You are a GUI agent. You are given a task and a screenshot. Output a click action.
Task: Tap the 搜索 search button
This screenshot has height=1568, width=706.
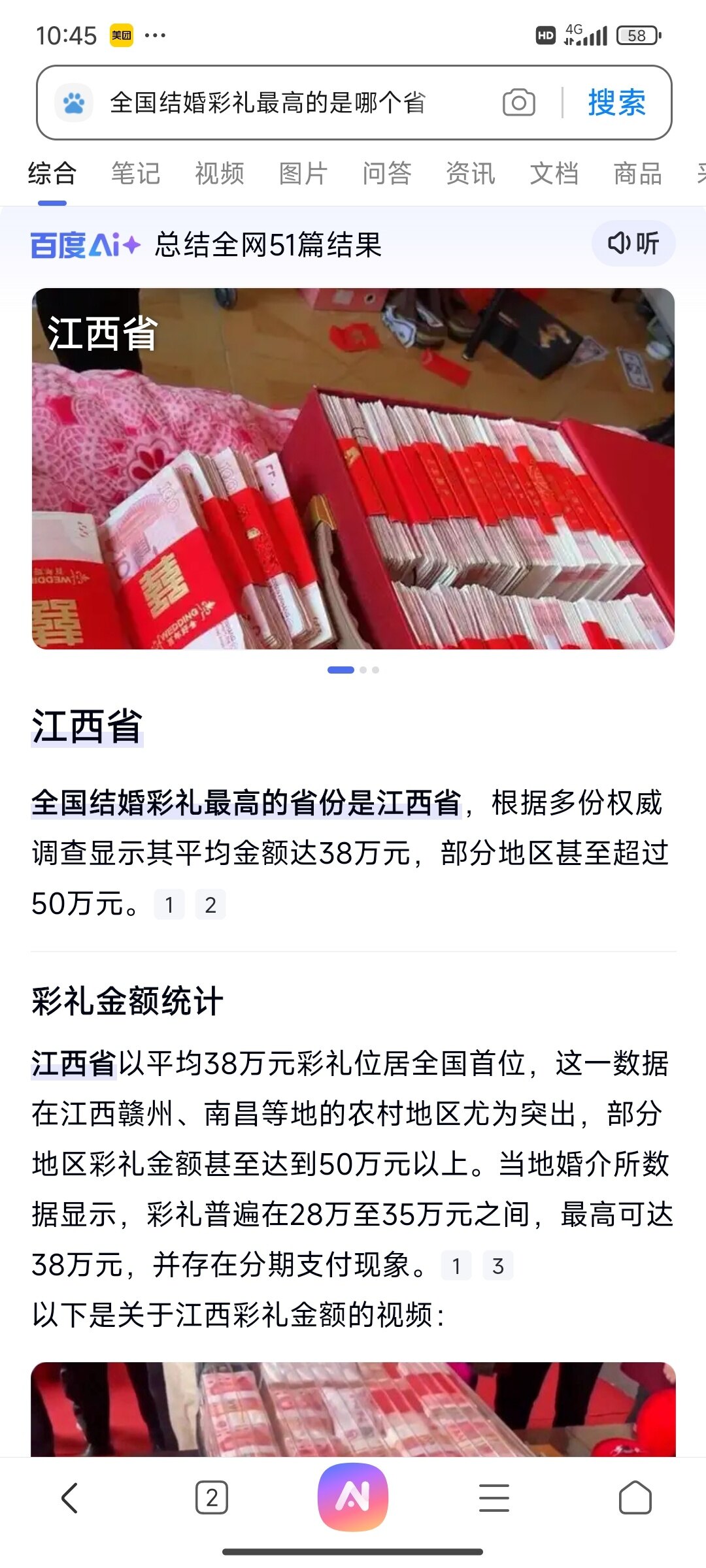(616, 103)
